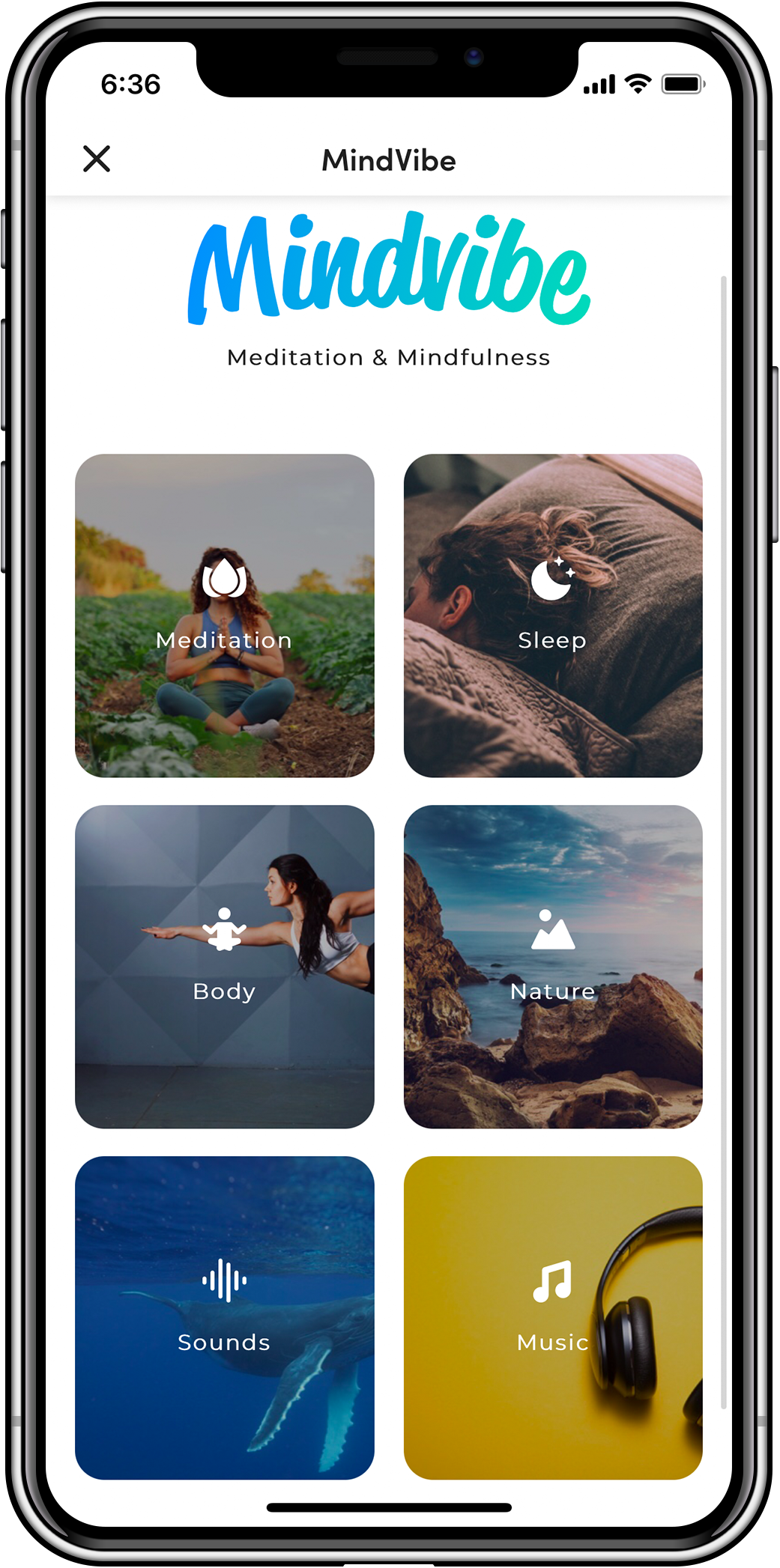Select the Body category card
The image size is (780, 1568).
click(224, 967)
